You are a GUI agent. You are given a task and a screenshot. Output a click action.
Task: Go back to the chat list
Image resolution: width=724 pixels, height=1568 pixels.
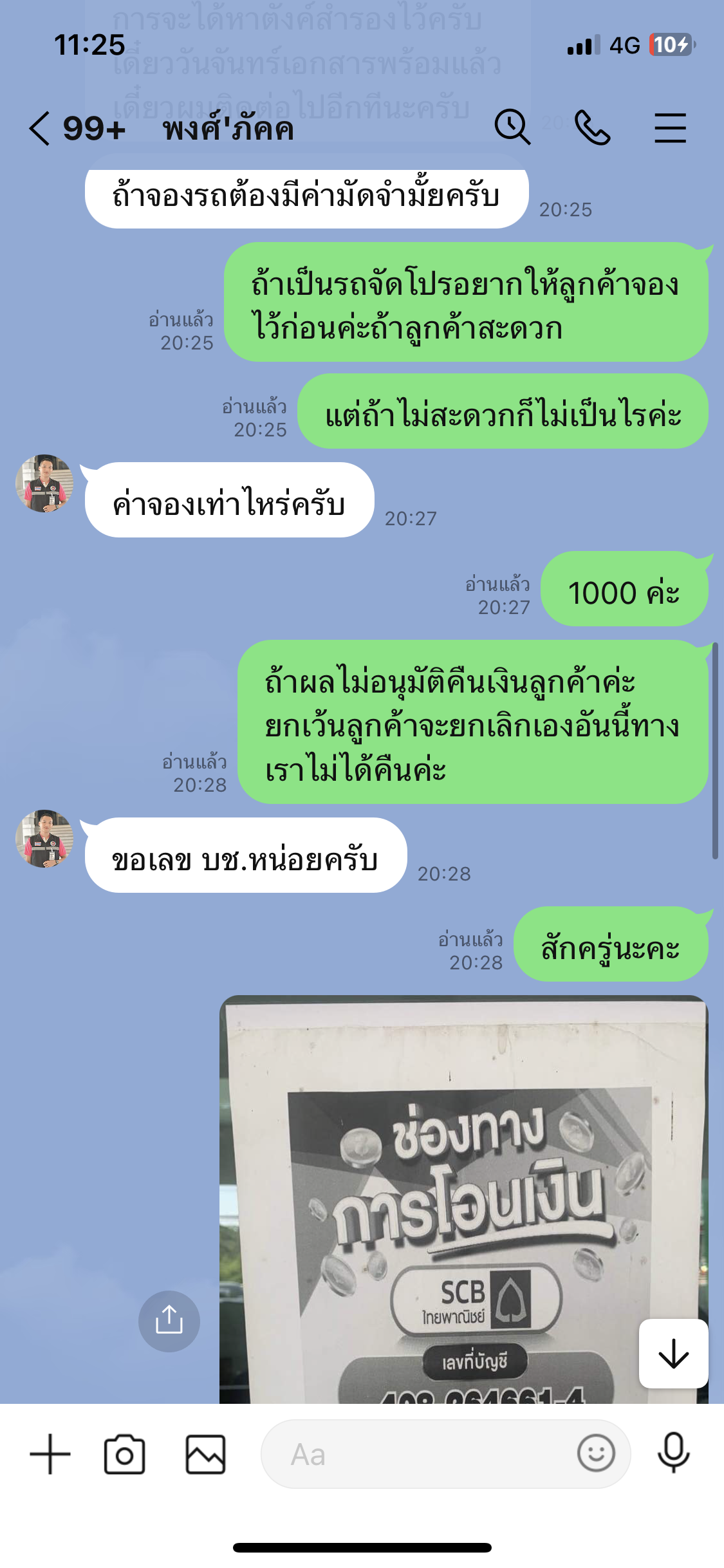(39, 128)
